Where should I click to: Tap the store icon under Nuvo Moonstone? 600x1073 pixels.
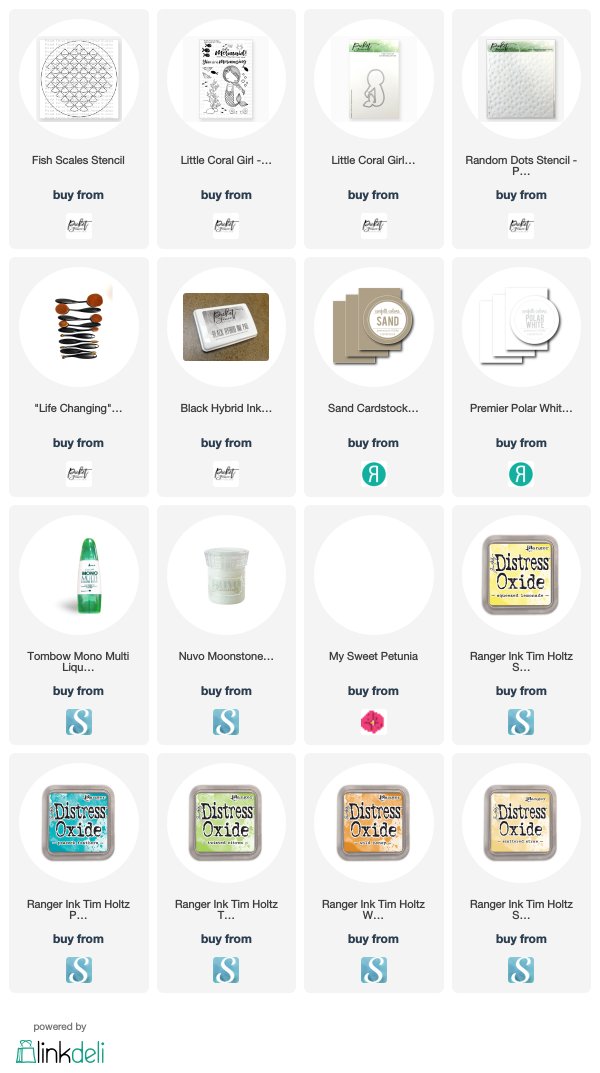point(226,722)
